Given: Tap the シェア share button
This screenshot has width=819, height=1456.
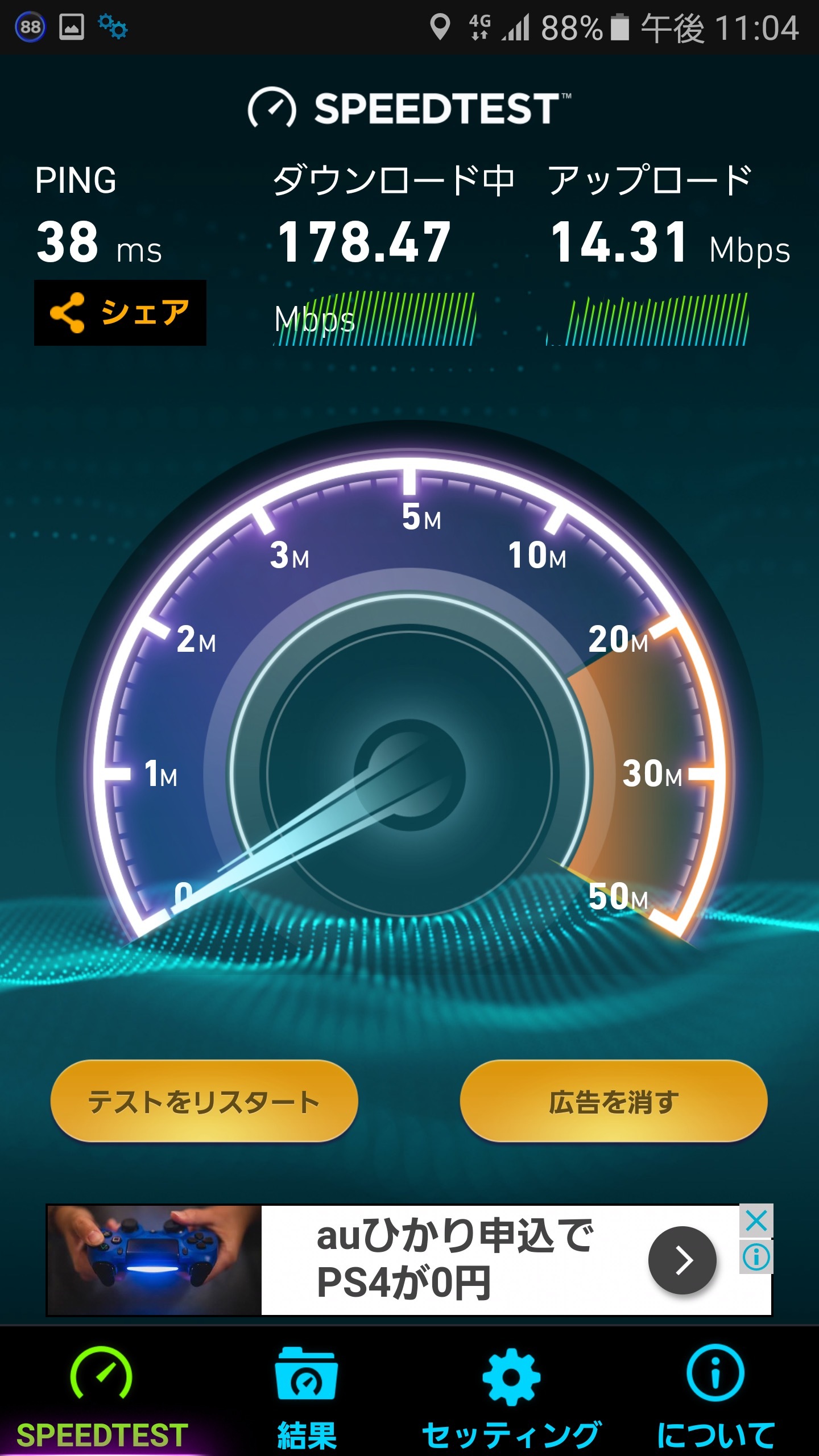Looking at the screenshot, I should [120, 312].
